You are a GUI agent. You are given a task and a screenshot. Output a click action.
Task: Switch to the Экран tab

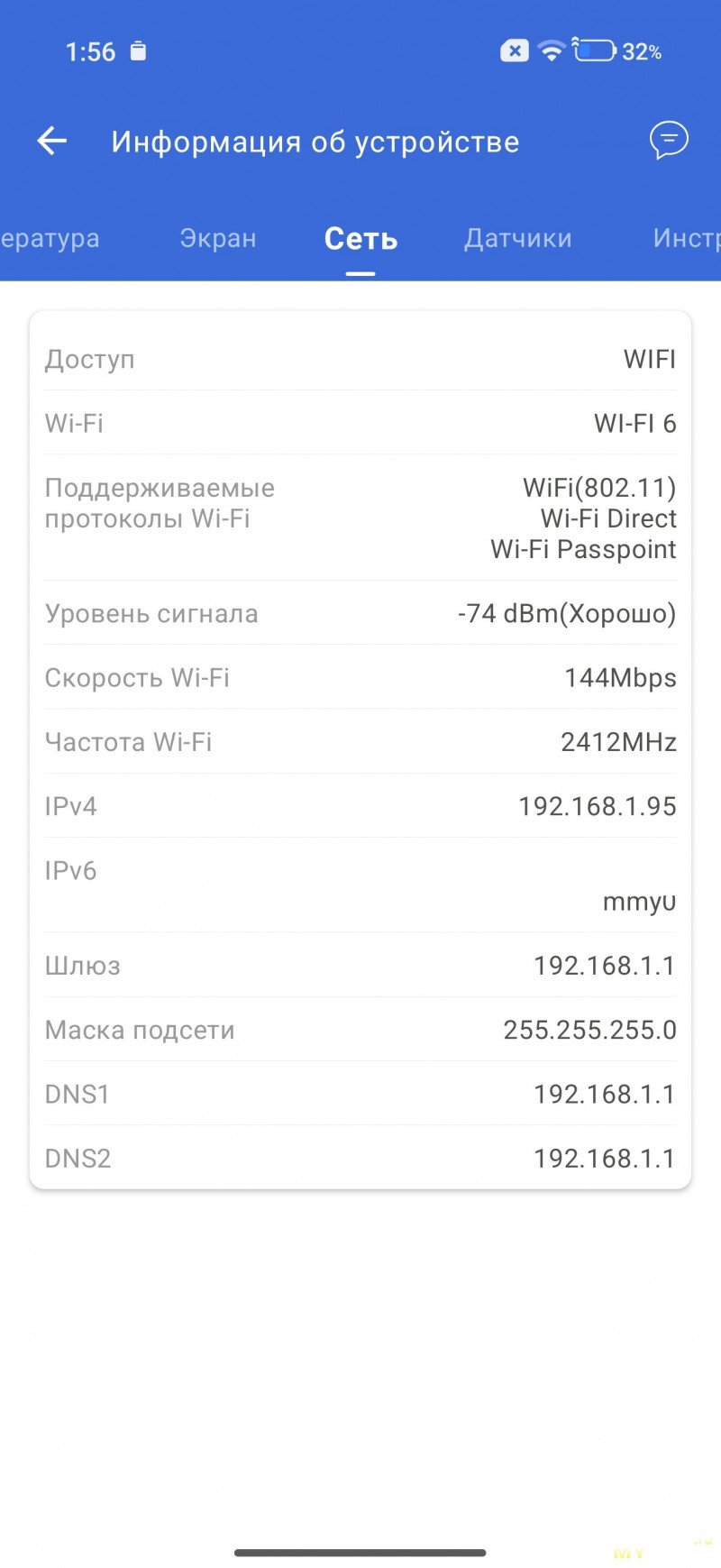tap(218, 238)
